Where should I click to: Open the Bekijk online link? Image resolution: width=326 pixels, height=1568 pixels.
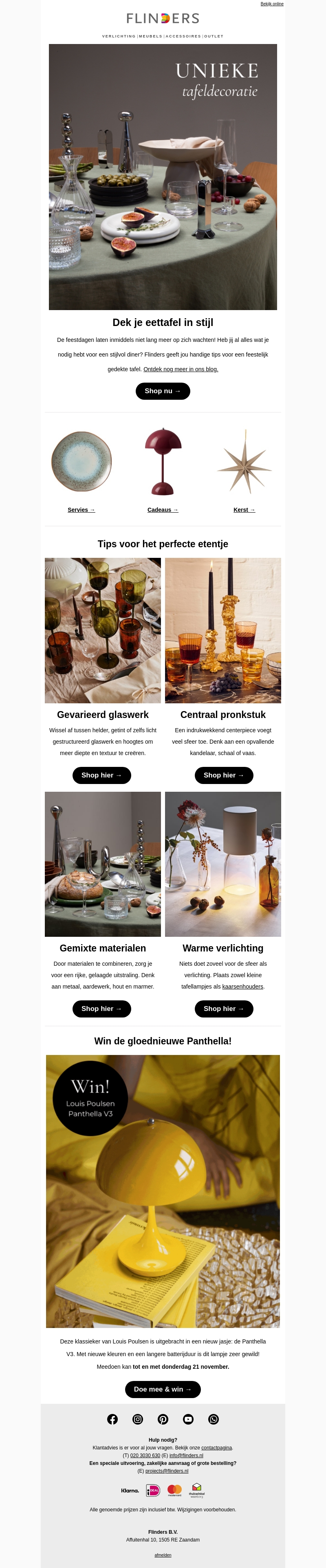[x=272, y=4]
